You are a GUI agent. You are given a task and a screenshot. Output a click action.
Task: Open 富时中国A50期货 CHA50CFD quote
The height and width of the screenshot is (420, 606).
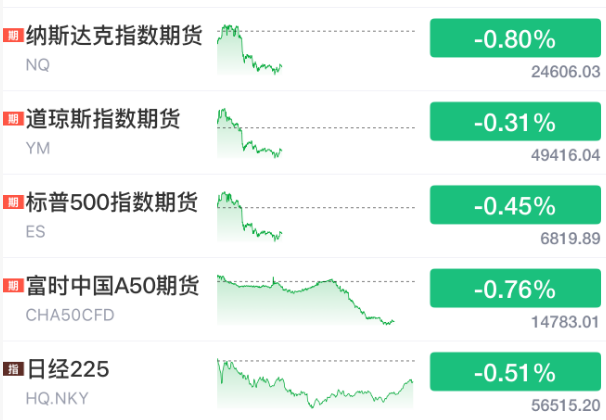[110, 287]
